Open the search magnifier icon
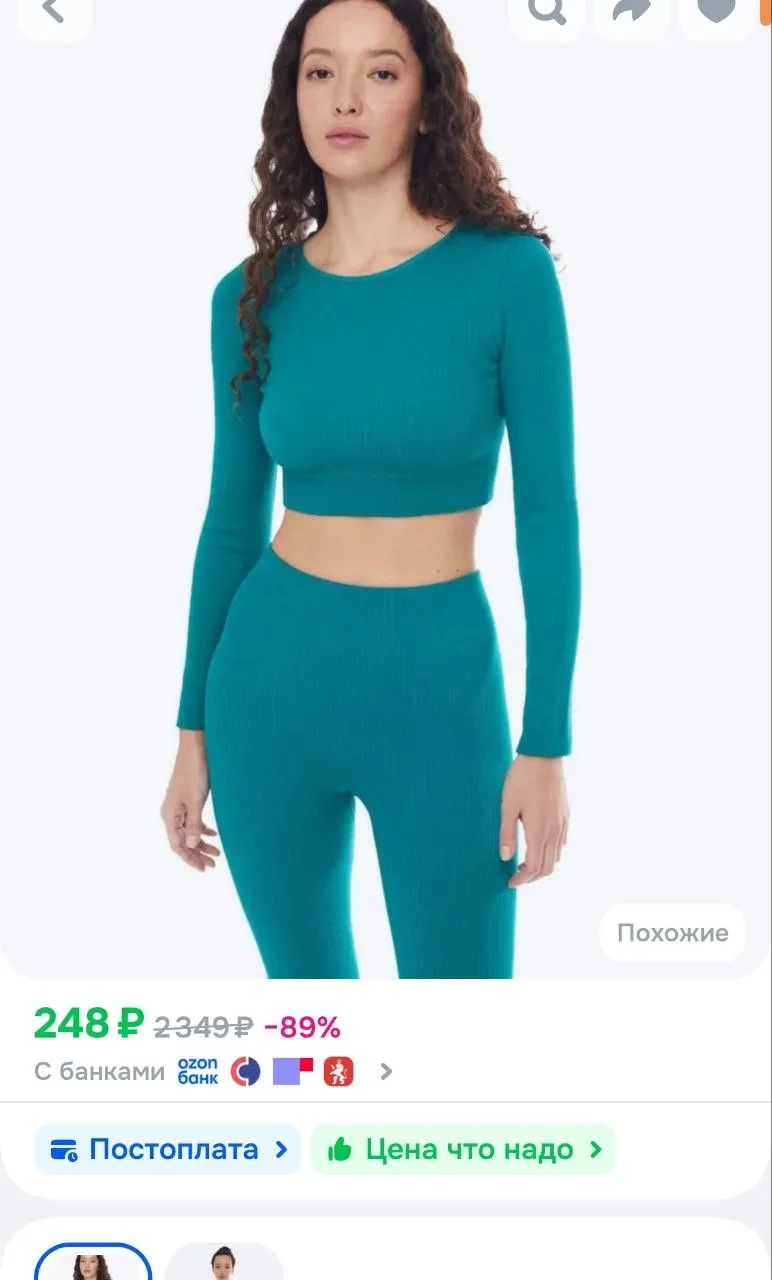 [547, 12]
